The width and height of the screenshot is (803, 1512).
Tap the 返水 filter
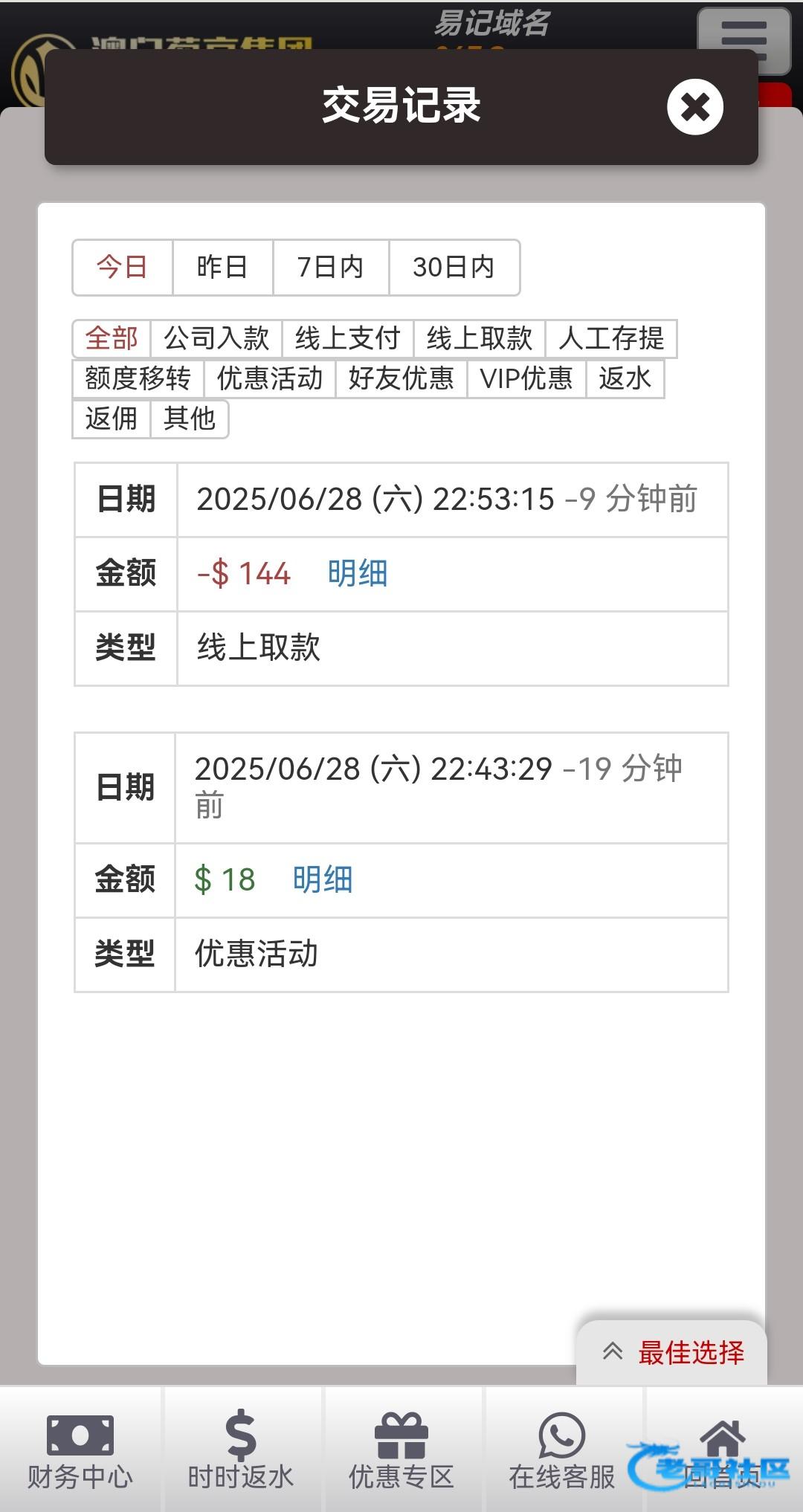(625, 378)
